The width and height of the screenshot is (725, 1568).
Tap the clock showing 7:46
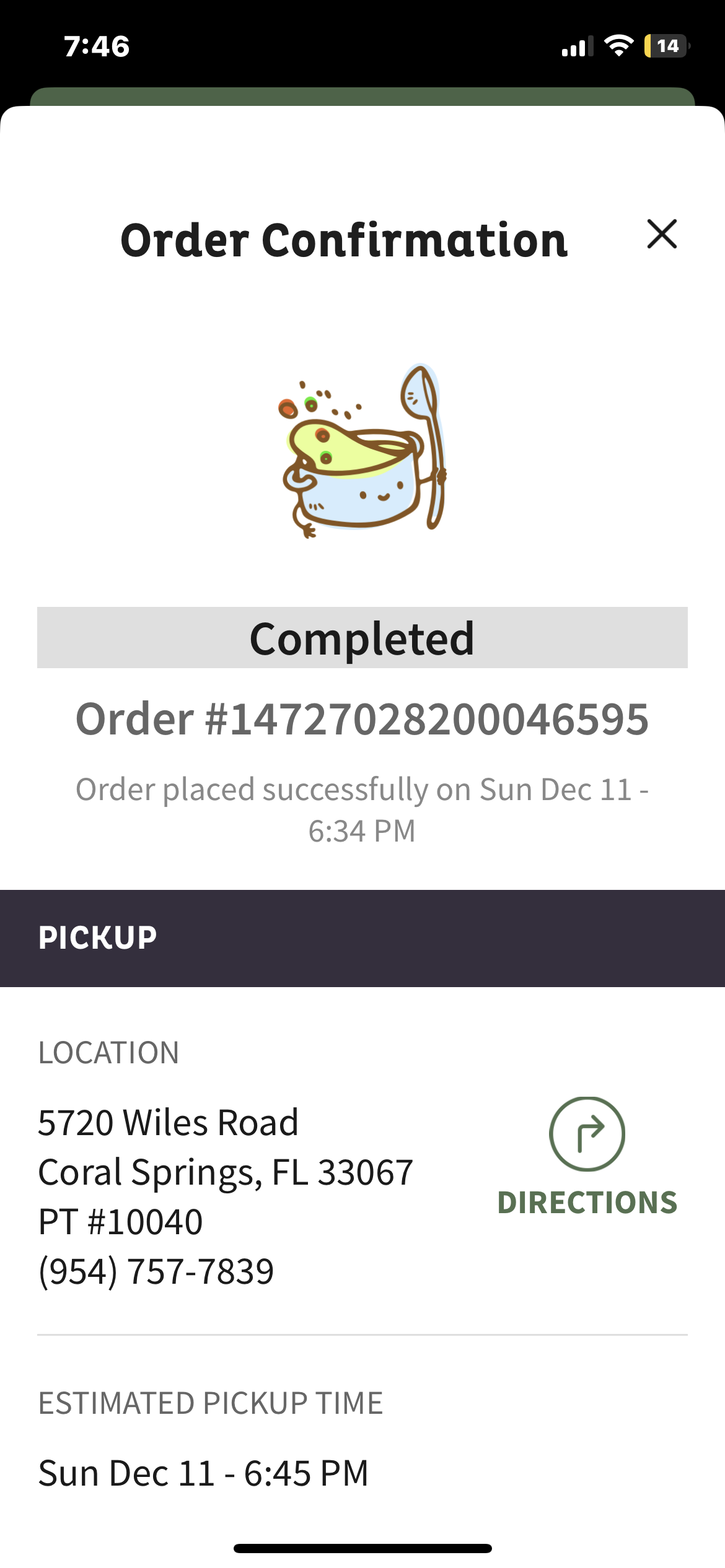click(96, 45)
